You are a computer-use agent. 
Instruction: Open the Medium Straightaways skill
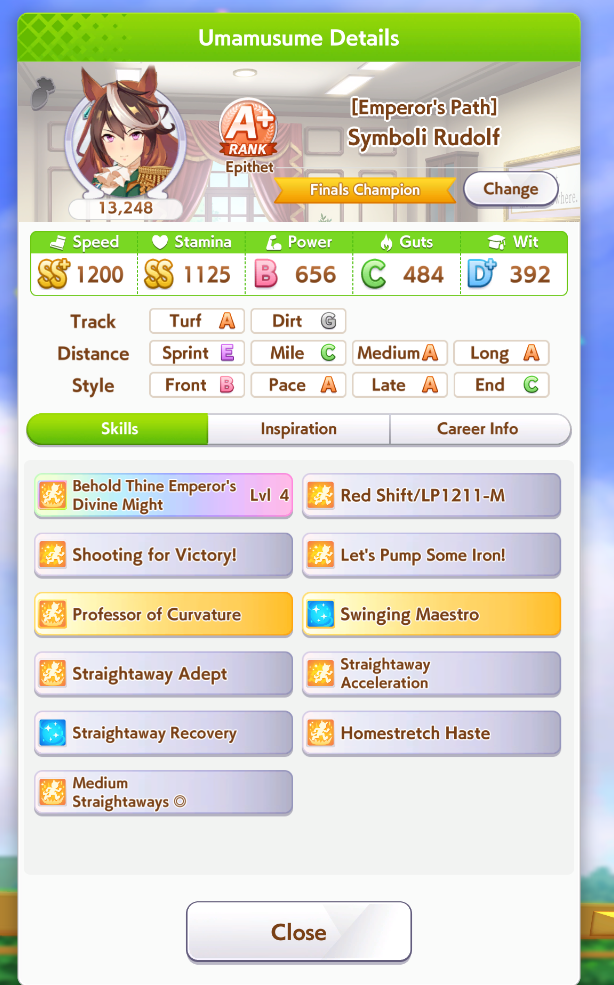pos(164,792)
